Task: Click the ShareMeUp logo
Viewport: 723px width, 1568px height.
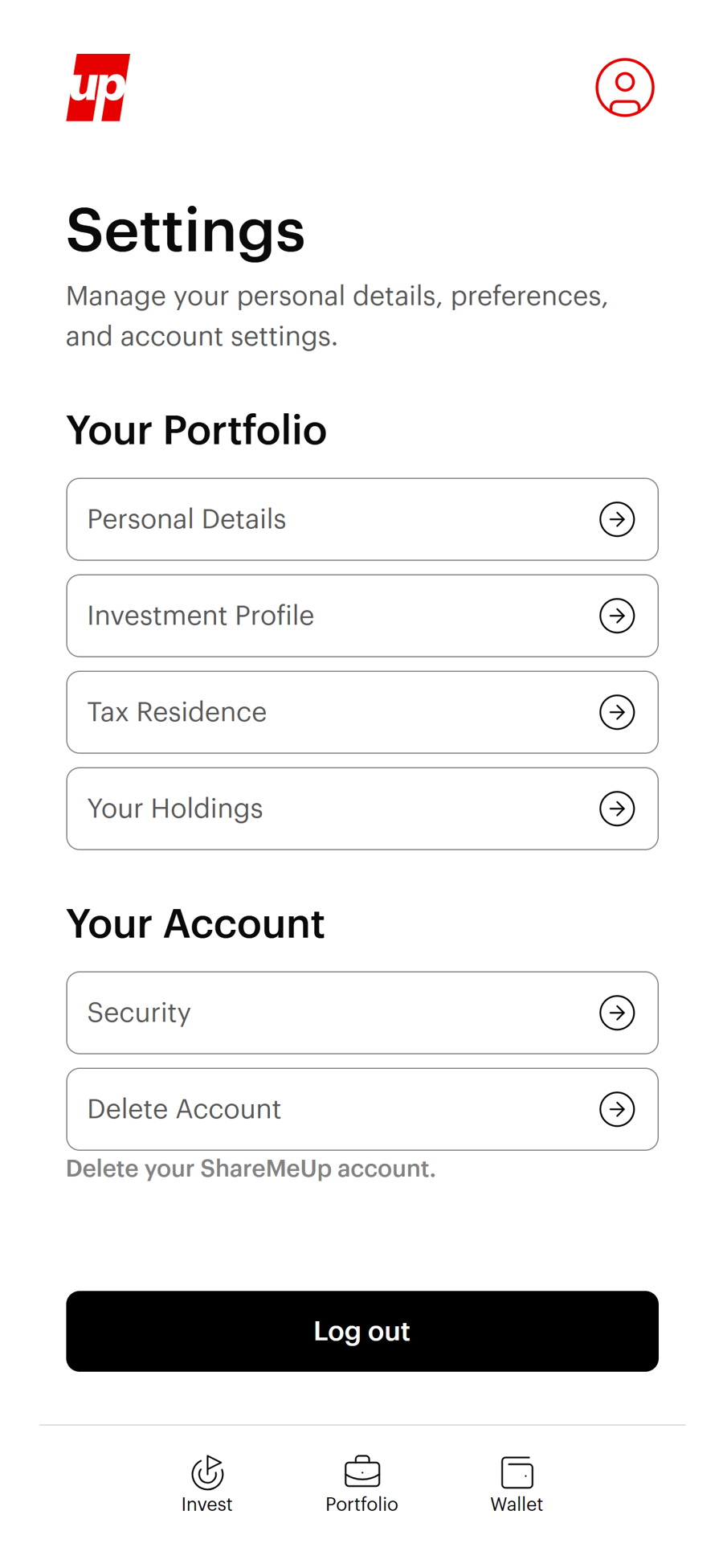Action: pos(98,87)
